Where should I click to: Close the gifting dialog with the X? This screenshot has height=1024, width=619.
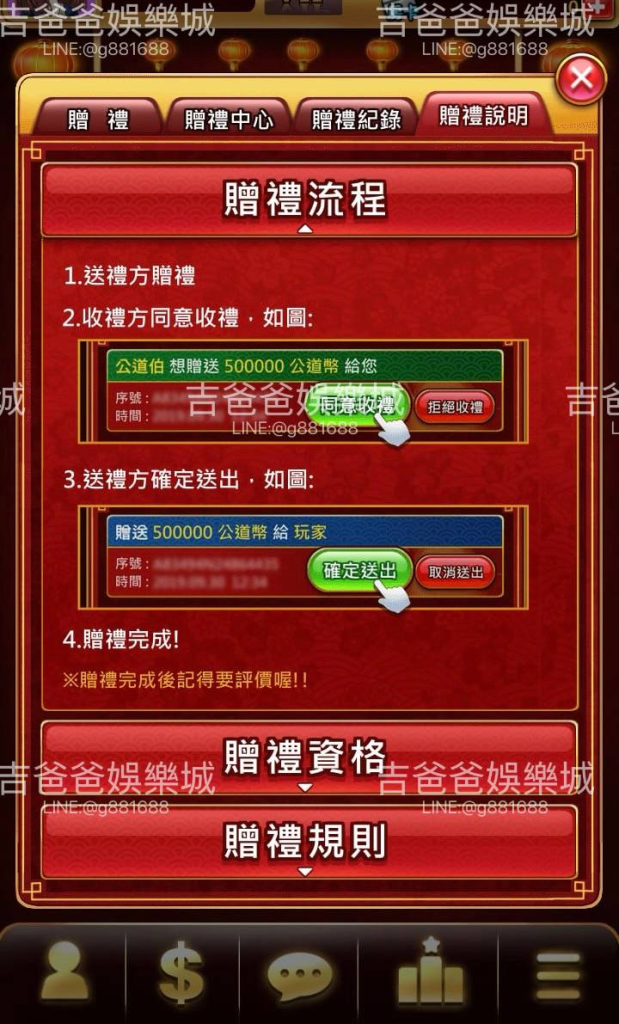click(x=580, y=79)
